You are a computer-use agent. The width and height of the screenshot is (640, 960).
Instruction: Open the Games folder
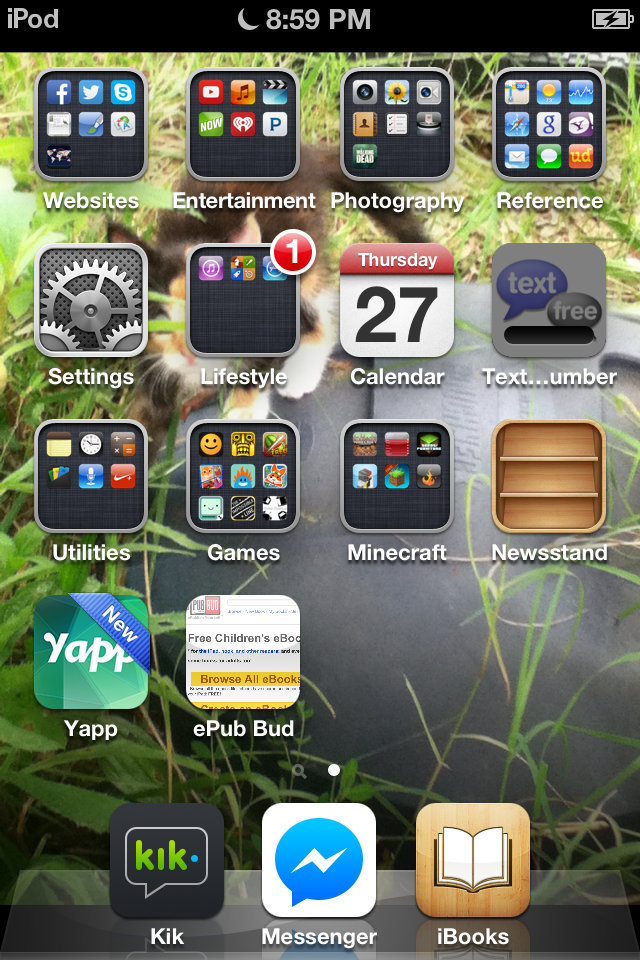click(244, 476)
